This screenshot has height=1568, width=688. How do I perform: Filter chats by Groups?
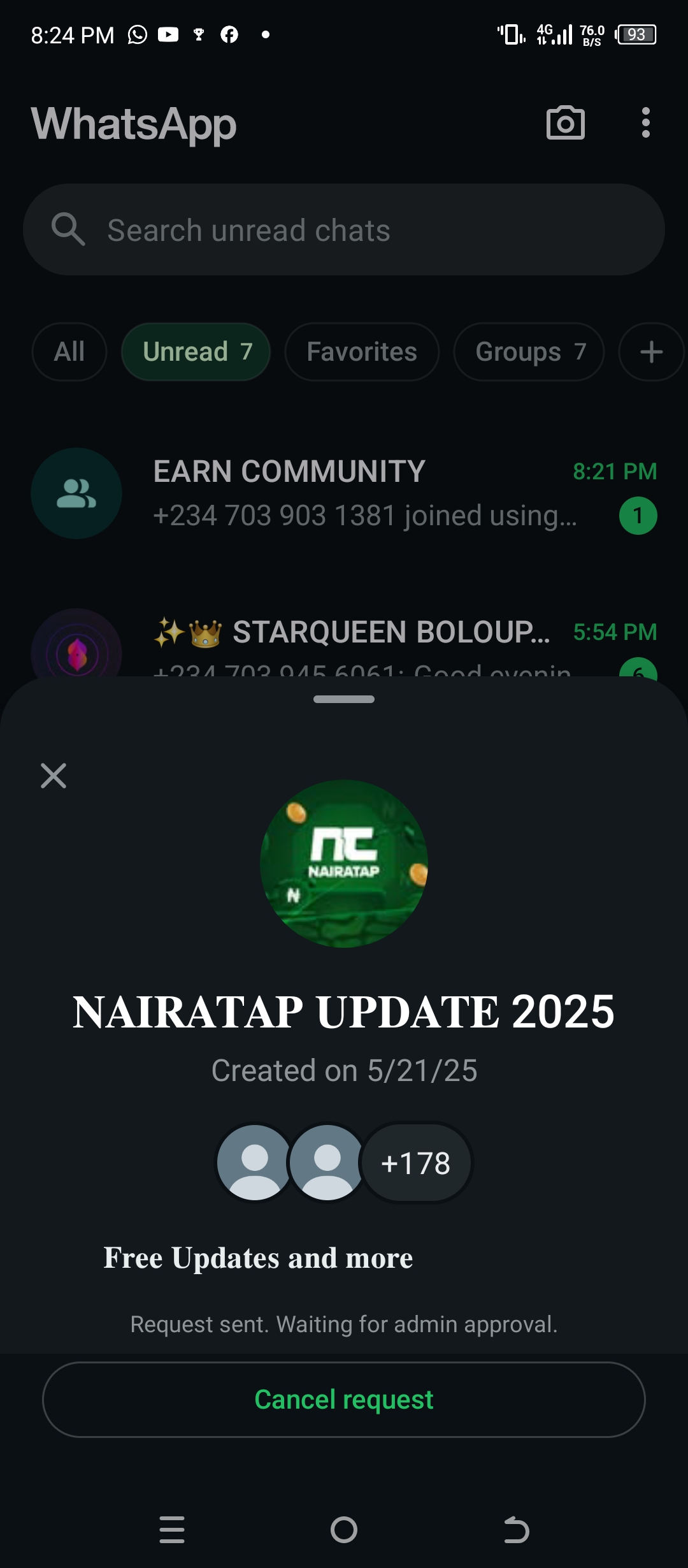click(x=529, y=352)
